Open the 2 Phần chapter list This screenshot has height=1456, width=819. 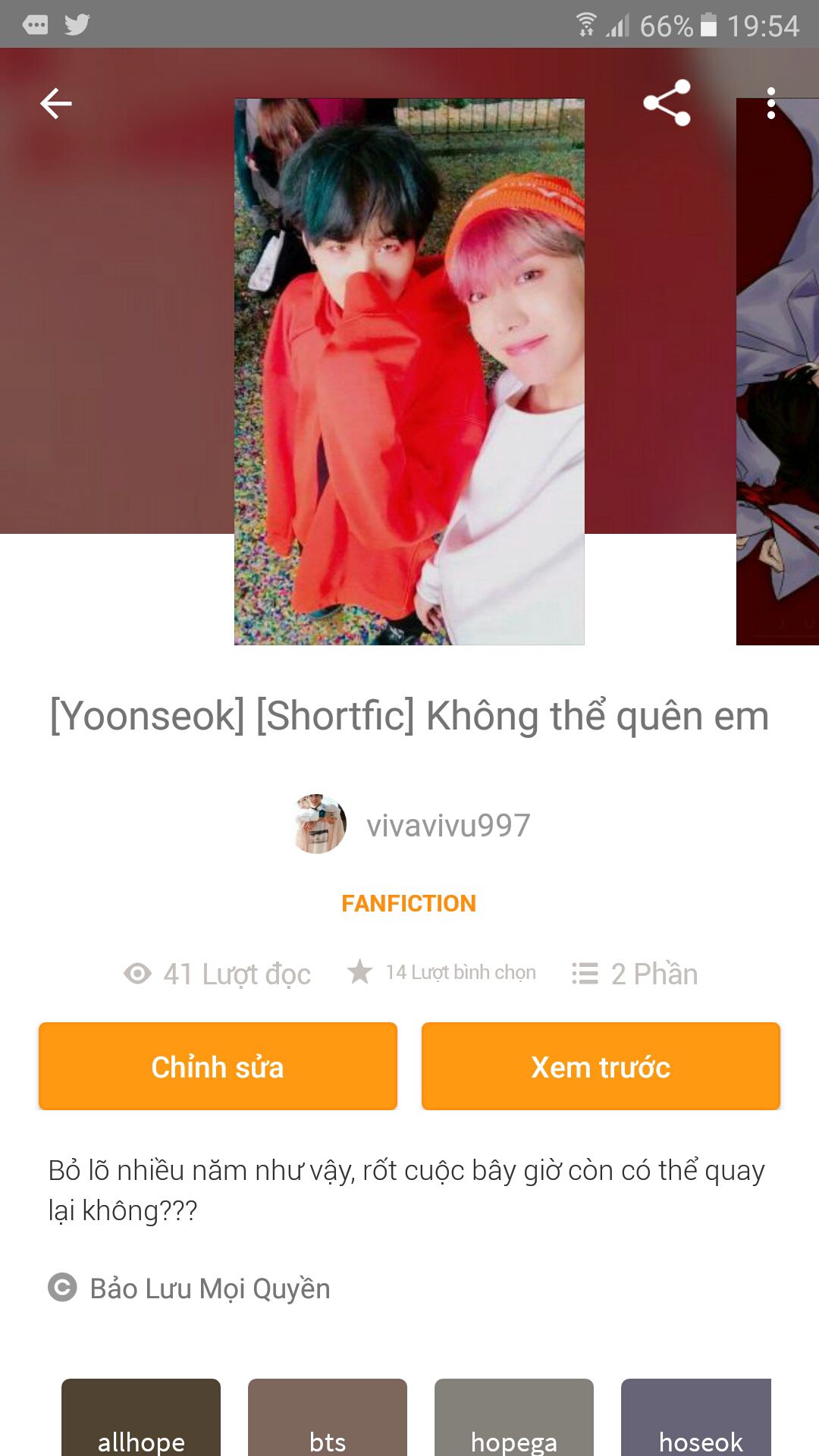click(635, 974)
